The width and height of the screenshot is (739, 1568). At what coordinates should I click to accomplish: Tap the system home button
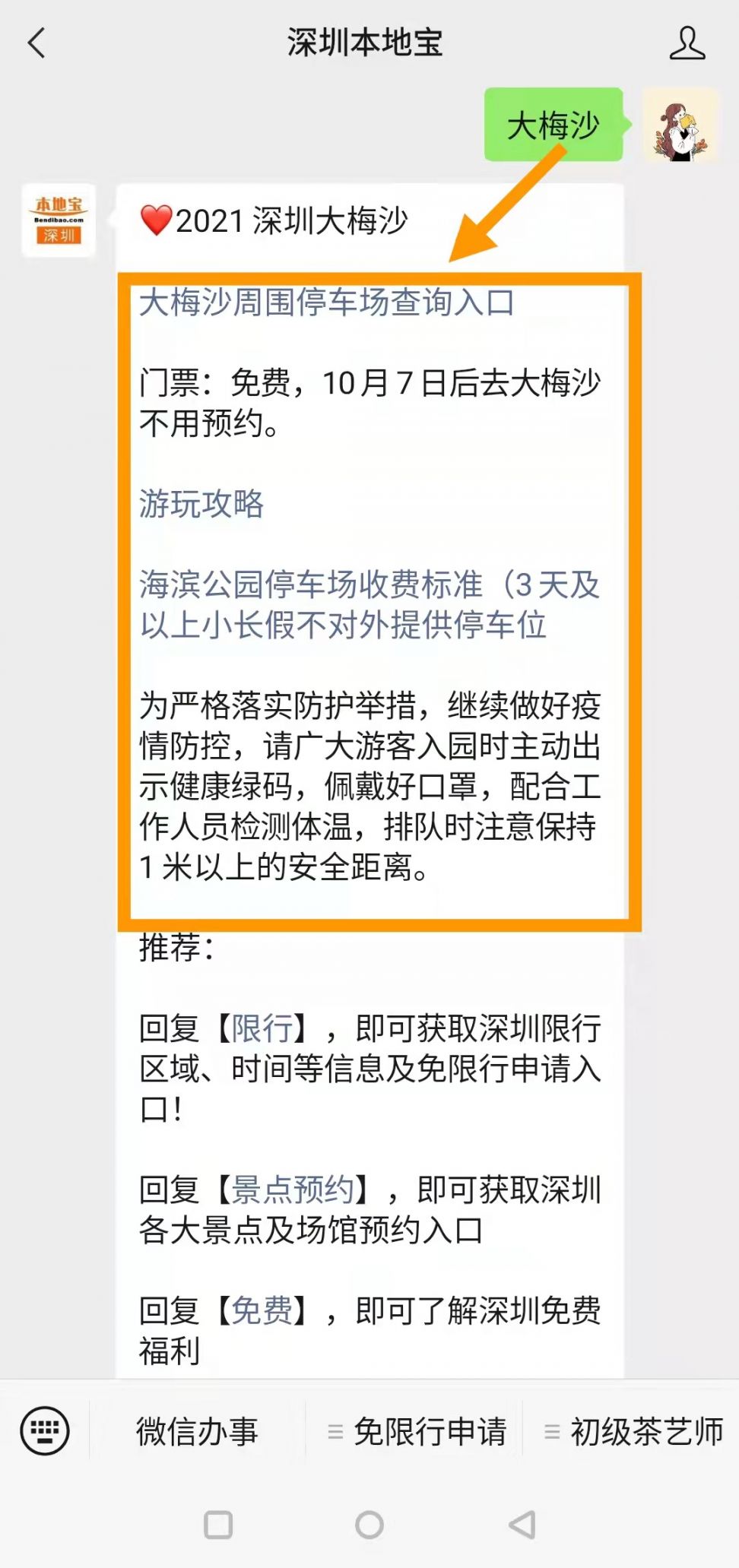point(369,1525)
